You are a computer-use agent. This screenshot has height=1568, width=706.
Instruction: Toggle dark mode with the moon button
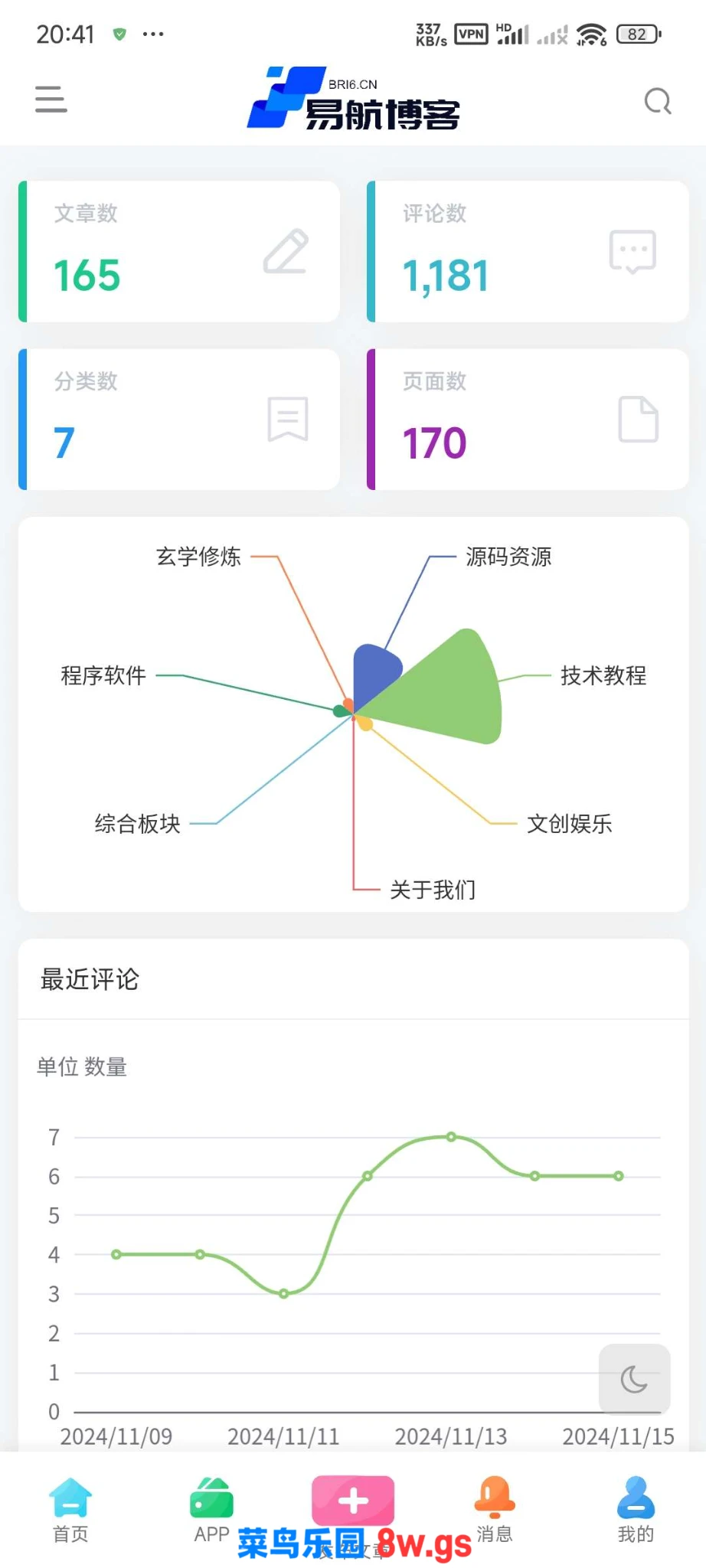[634, 1379]
